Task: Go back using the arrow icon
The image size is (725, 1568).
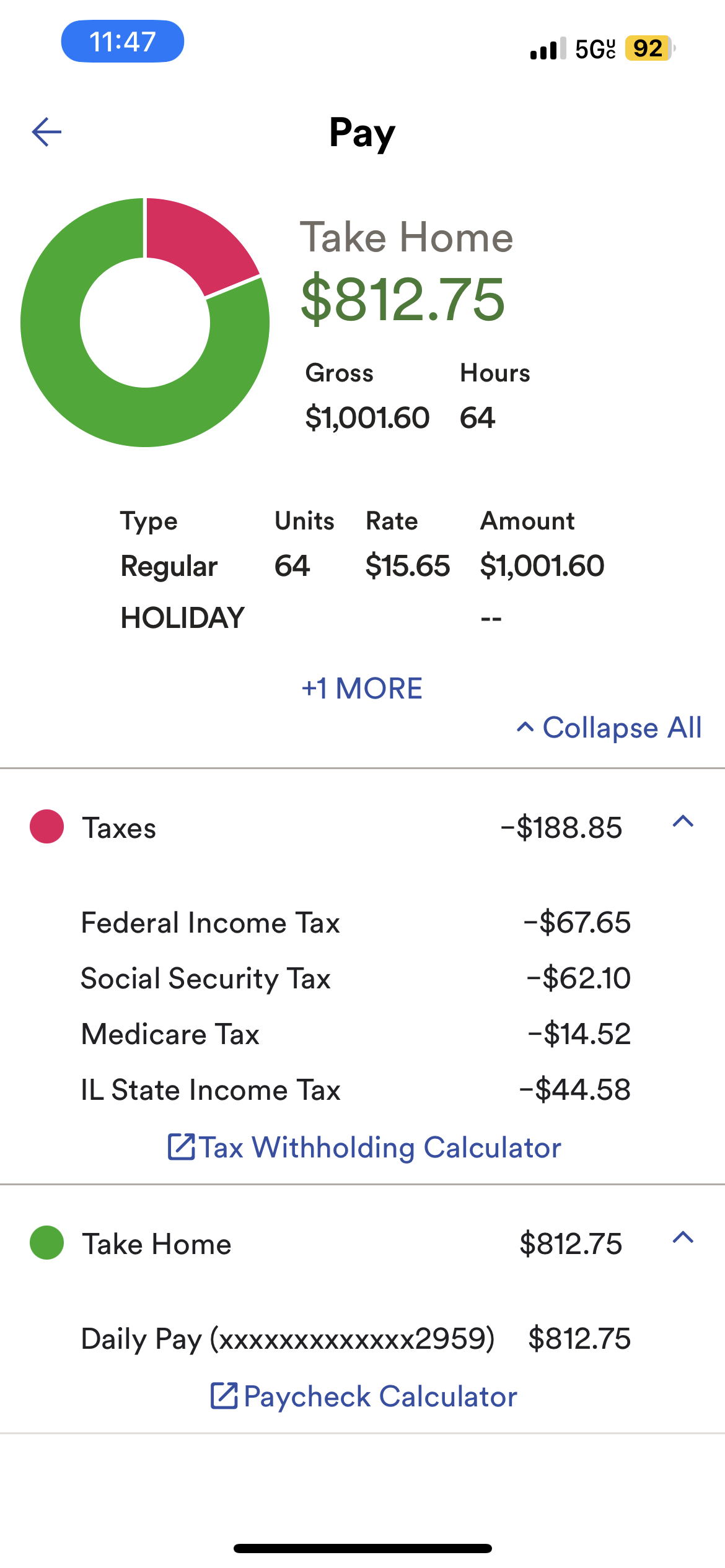Action: [x=46, y=132]
